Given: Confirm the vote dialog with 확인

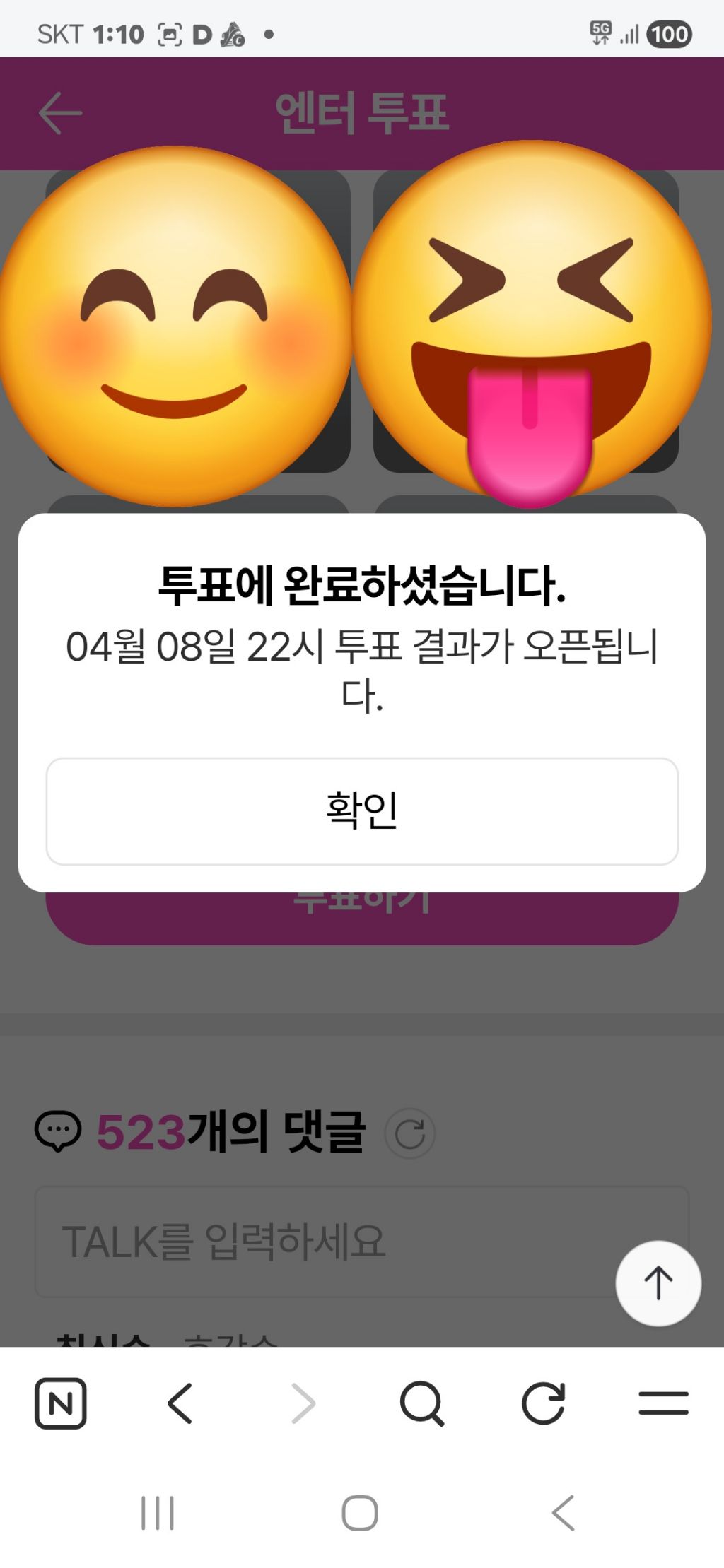Looking at the screenshot, I should (361, 810).
